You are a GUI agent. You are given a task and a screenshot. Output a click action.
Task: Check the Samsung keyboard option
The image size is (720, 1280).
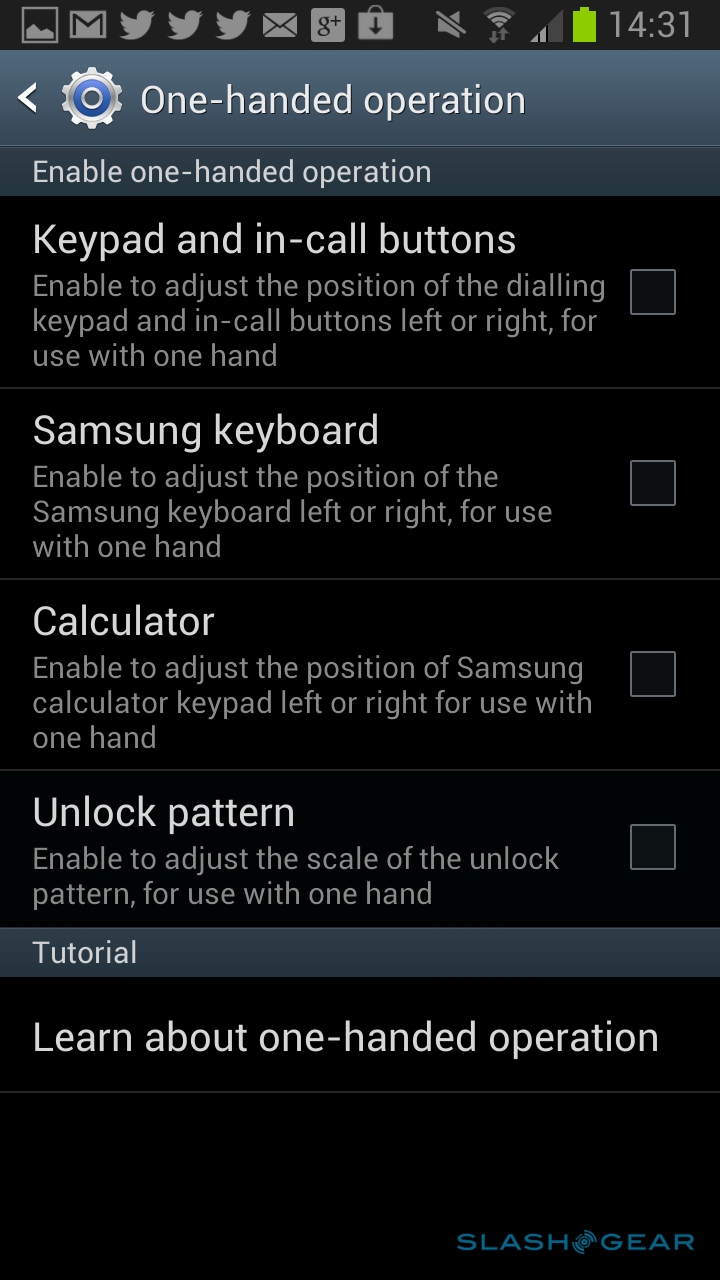(x=652, y=483)
